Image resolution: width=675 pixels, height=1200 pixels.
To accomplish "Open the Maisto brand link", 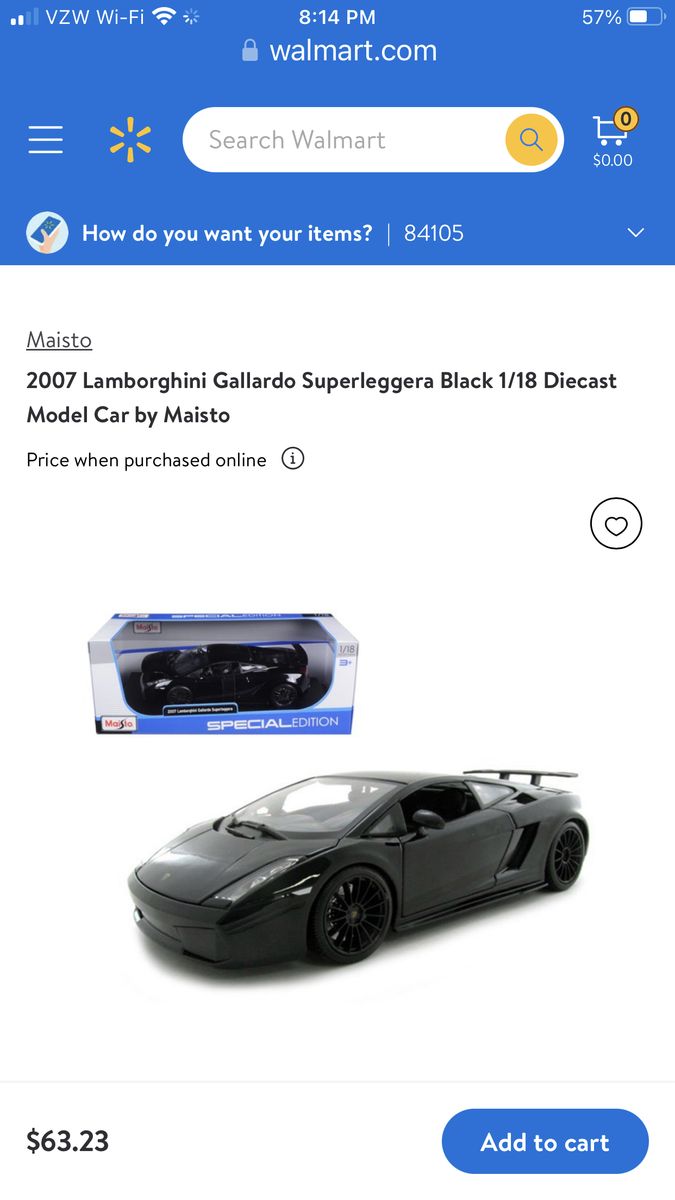I will [x=59, y=340].
